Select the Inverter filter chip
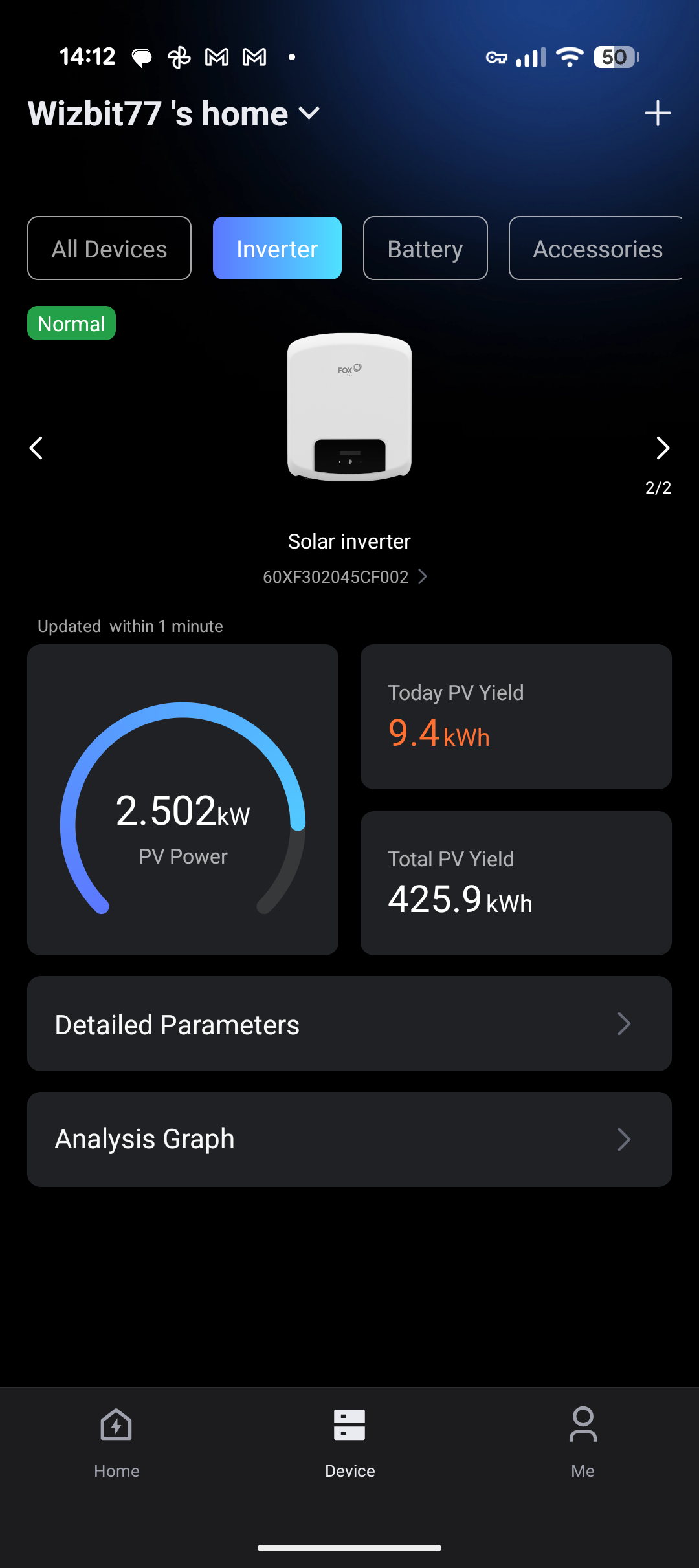This screenshot has width=699, height=1568. click(x=277, y=248)
